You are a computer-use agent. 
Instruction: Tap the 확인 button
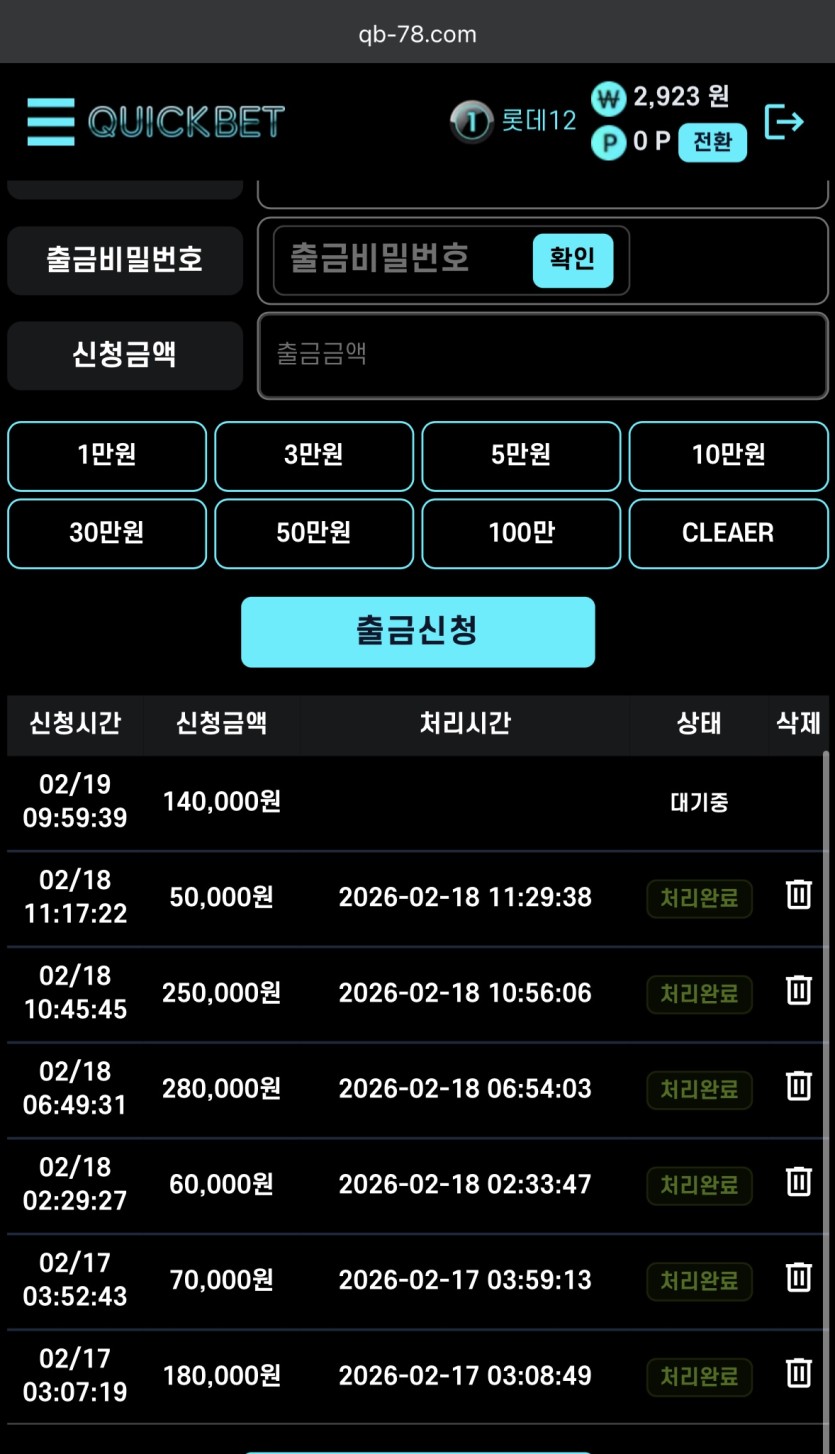[572, 259]
